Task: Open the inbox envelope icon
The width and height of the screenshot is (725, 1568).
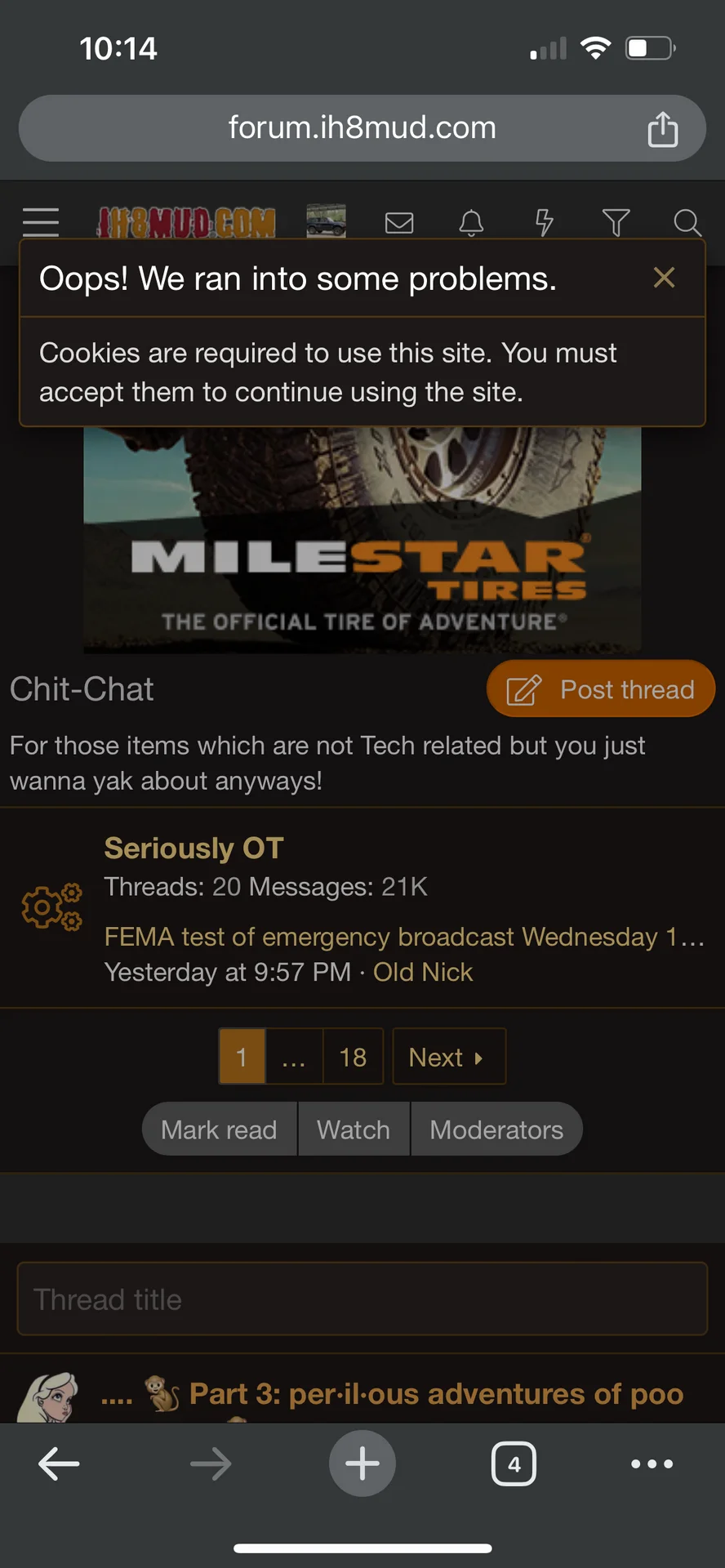Action: pos(399,222)
